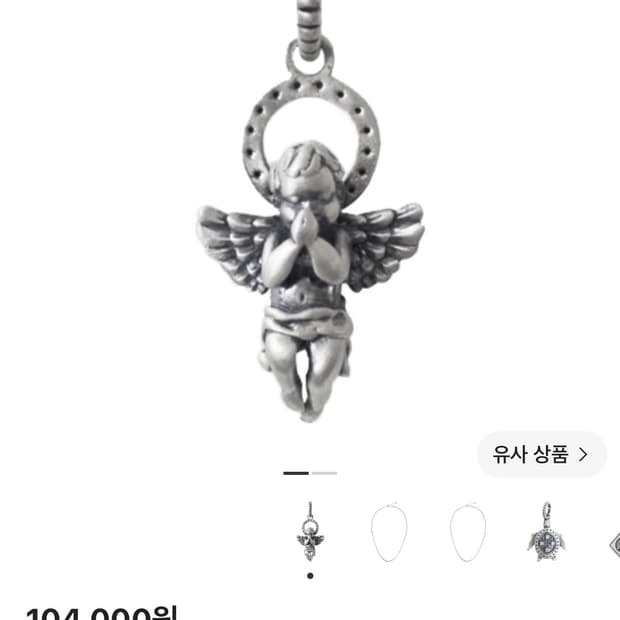Select the first chain necklace thumbnail
Image resolution: width=620 pixels, height=620 pixels.
(389, 532)
